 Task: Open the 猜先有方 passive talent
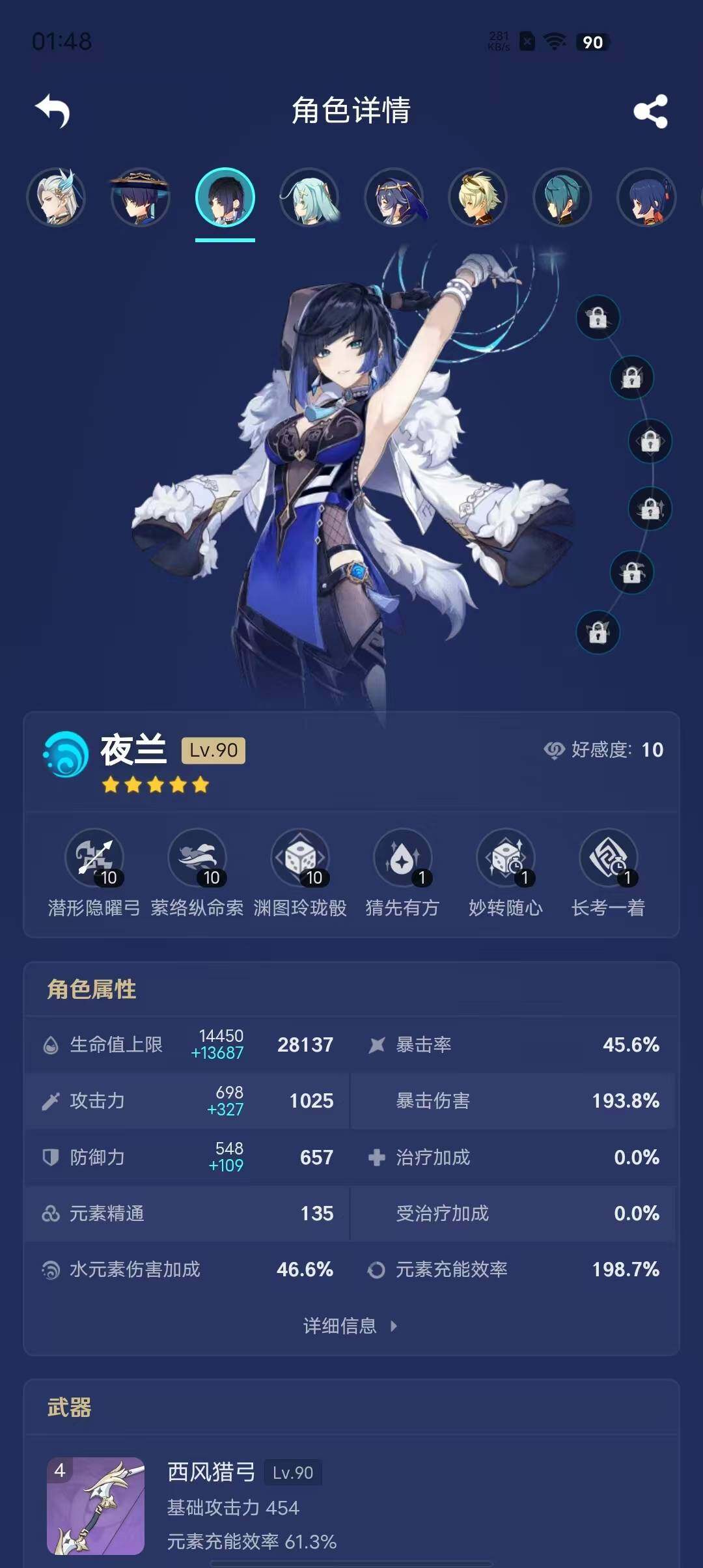[x=402, y=860]
